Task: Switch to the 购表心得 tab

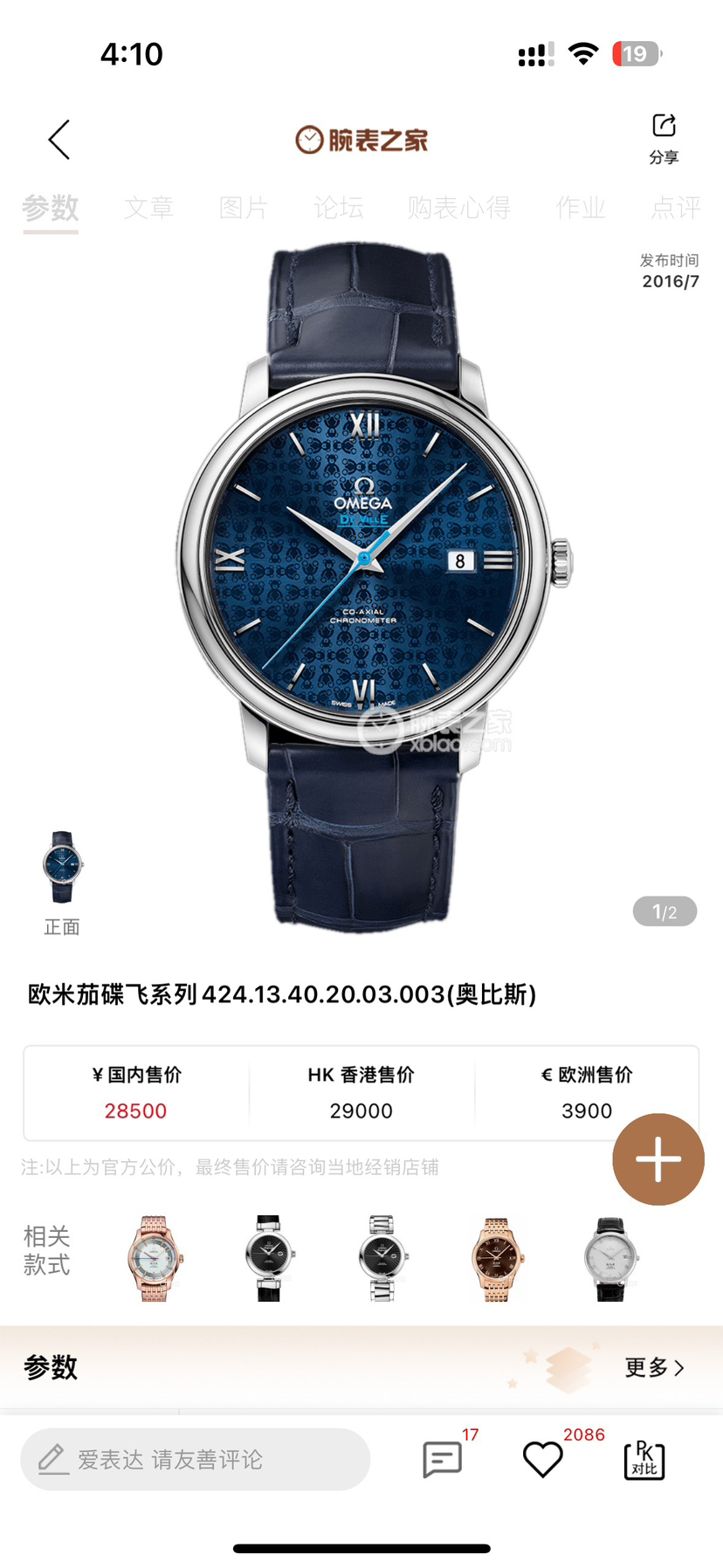Action: 458,208
